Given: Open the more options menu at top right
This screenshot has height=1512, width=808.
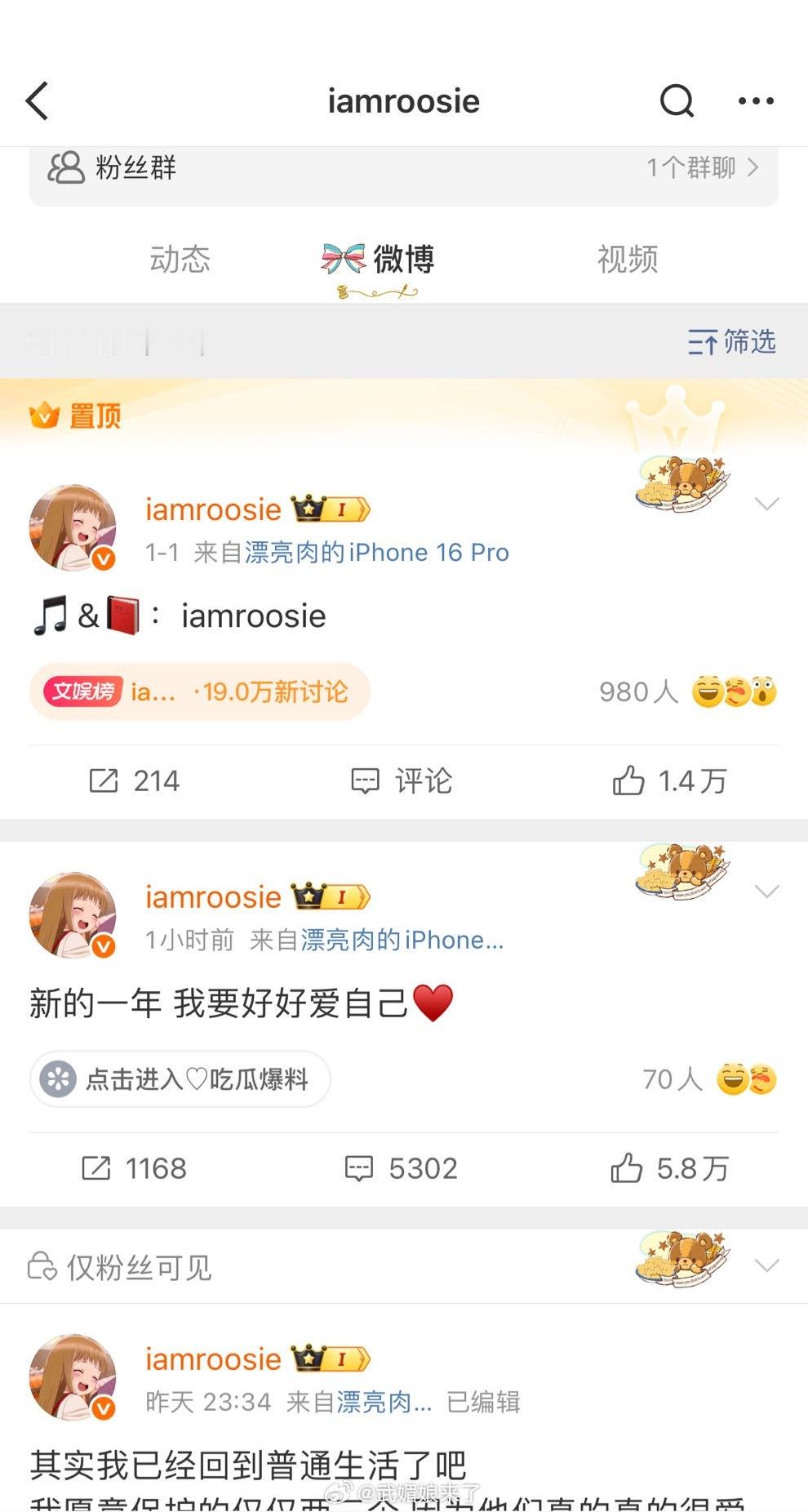Looking at the screenshot, I should [755, 100].
